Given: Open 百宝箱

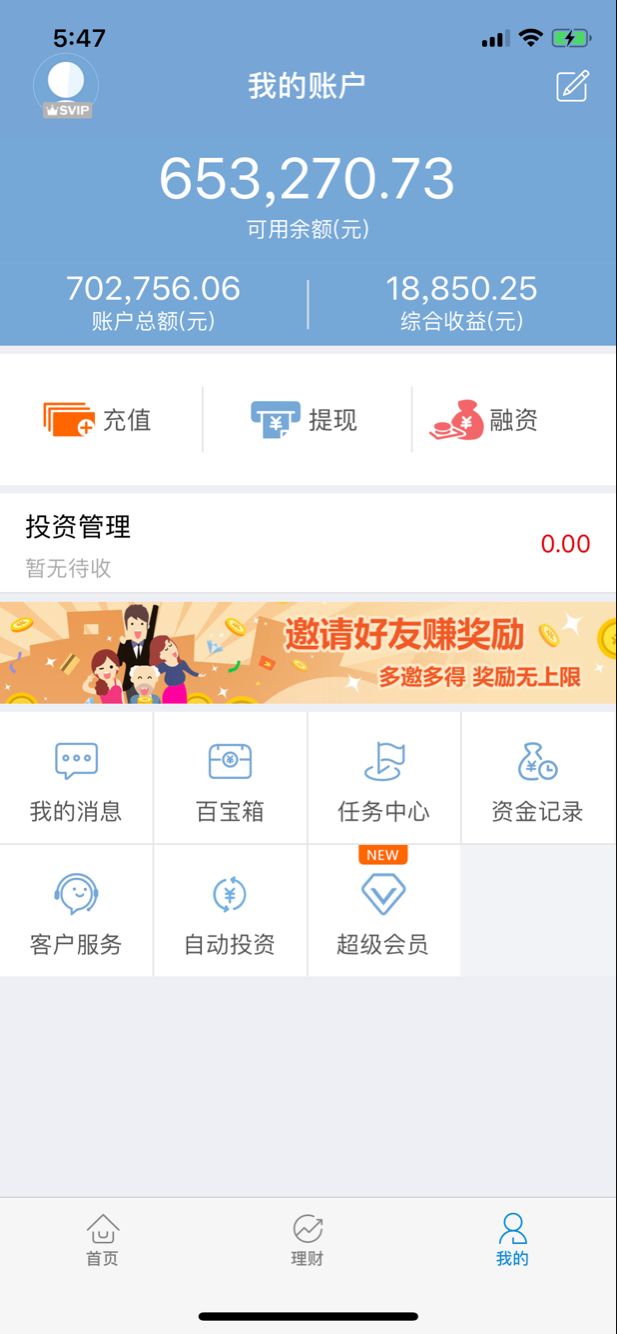Looking at the screenshot, I should pos(230,779).
